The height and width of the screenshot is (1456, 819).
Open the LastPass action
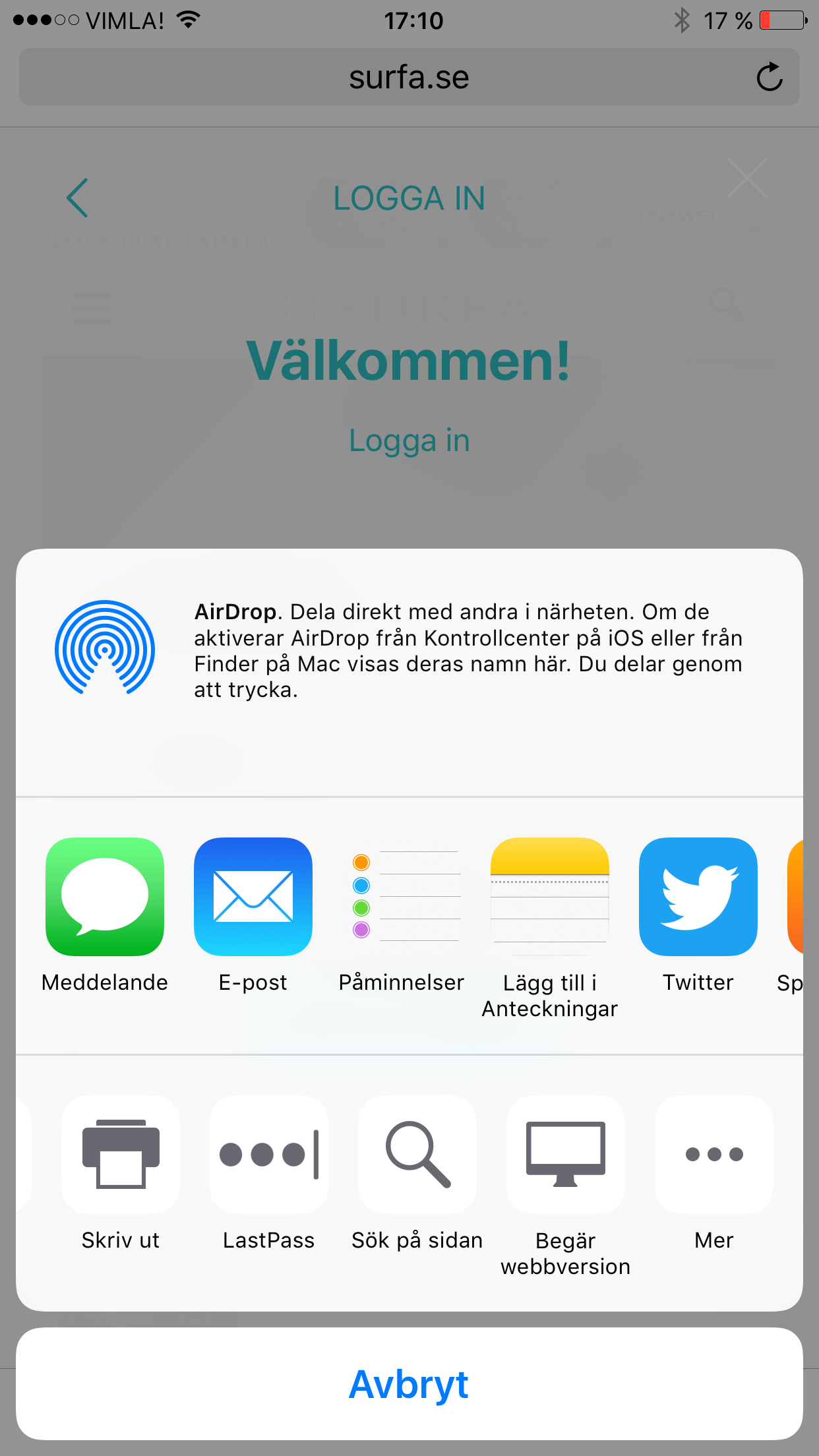click(269, 1154)
